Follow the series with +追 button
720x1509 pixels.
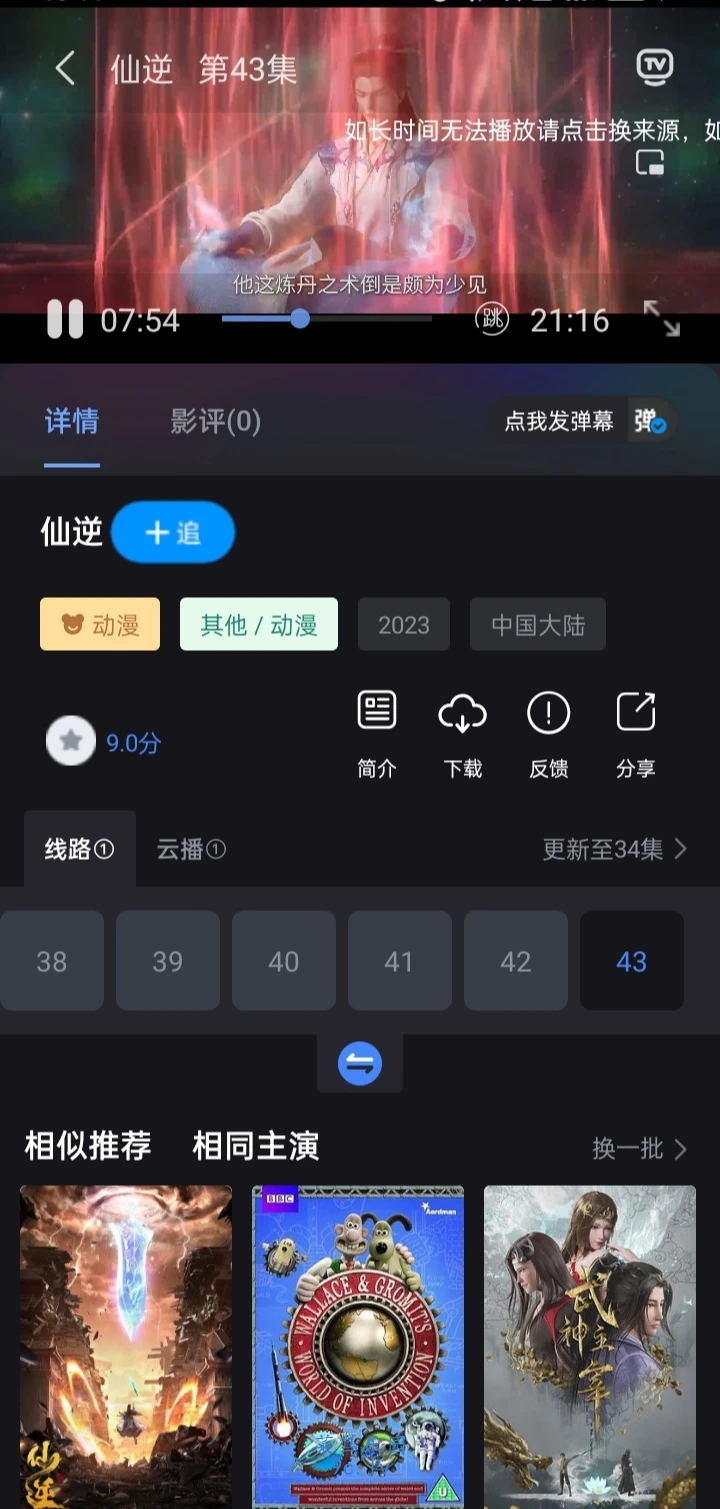coord(173,532)
